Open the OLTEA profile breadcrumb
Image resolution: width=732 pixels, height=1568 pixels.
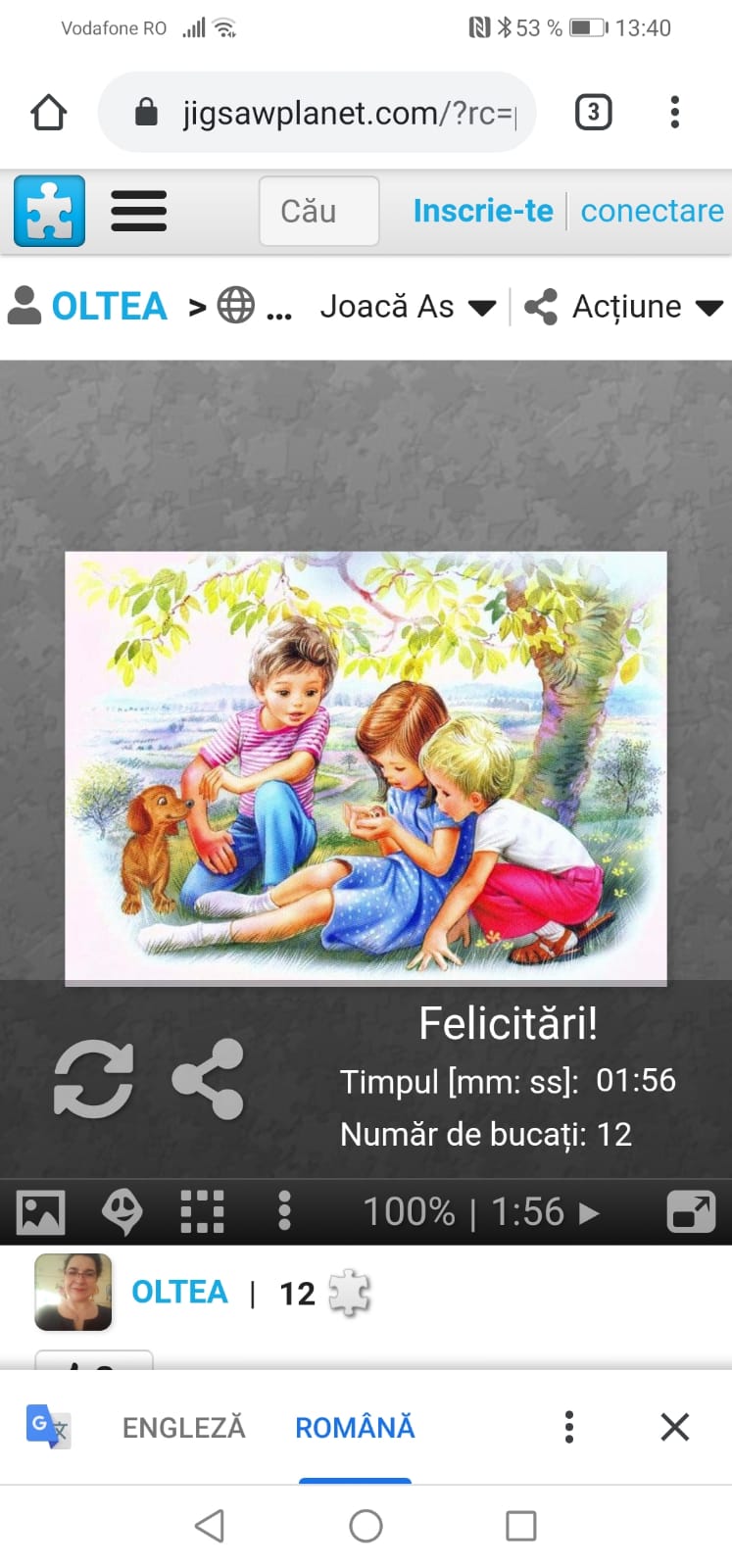click(88, 307)
